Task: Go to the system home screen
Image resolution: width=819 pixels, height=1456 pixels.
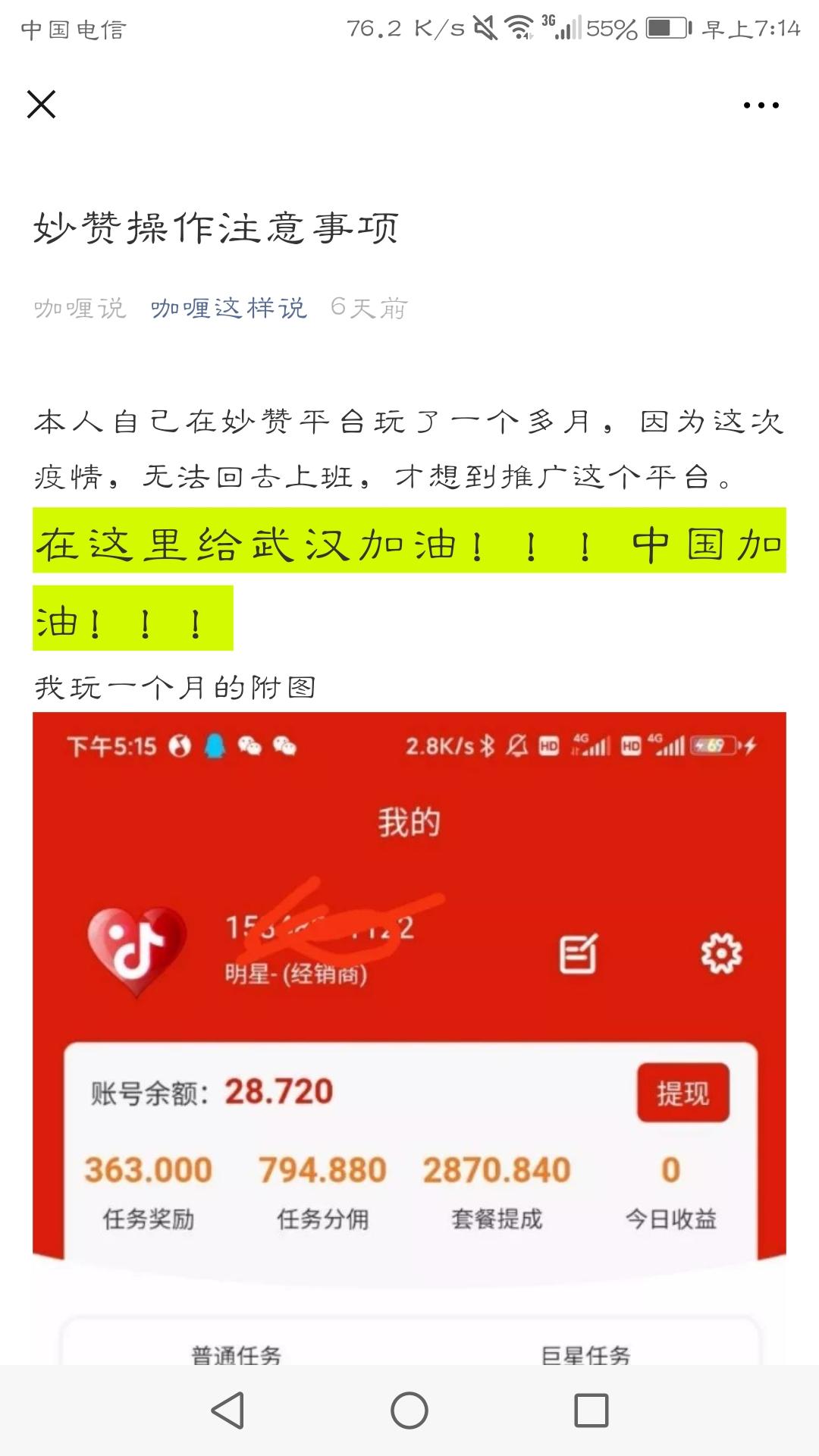Action: click(x=409, y=1411)
